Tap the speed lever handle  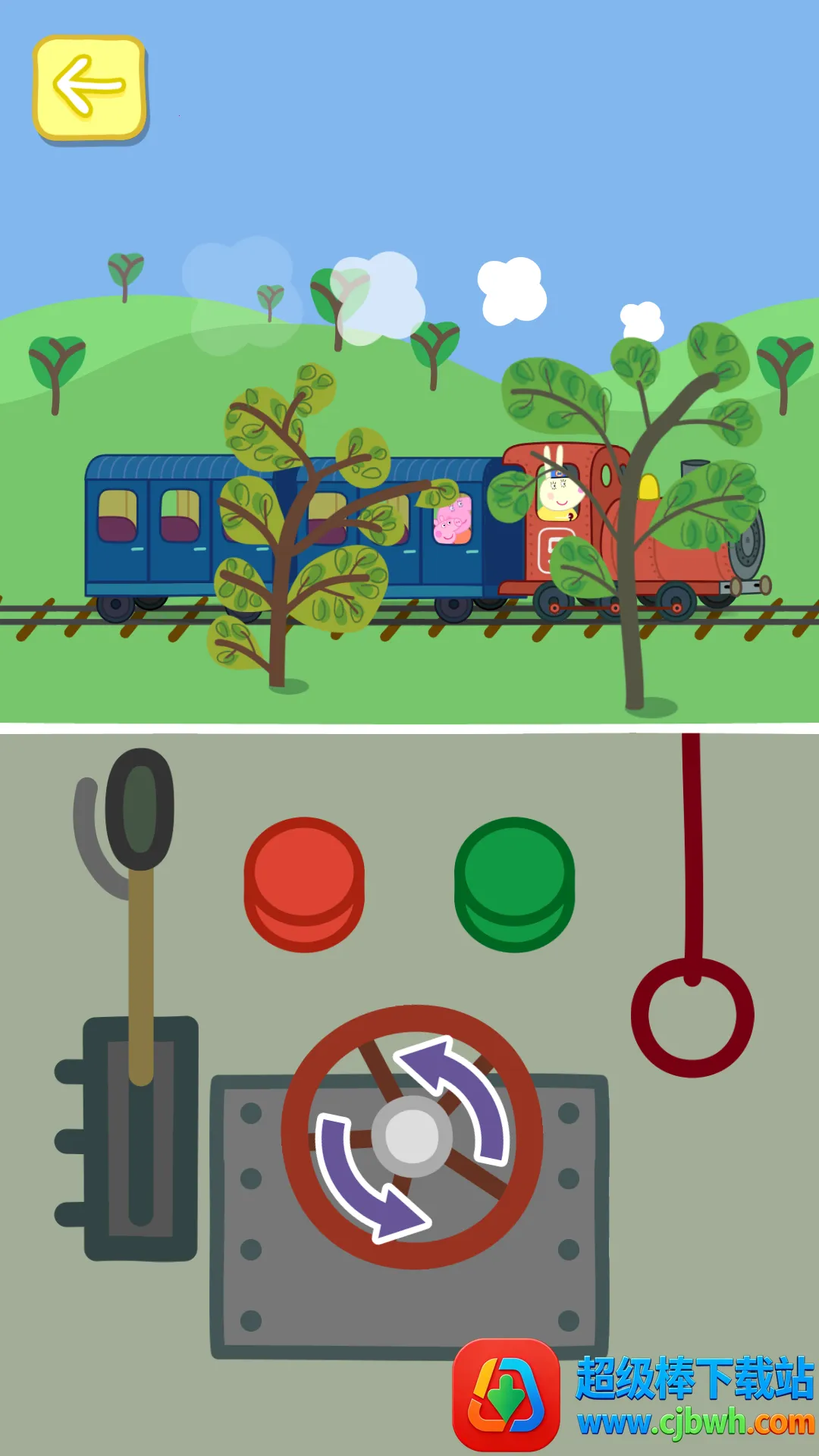point(140,808)
